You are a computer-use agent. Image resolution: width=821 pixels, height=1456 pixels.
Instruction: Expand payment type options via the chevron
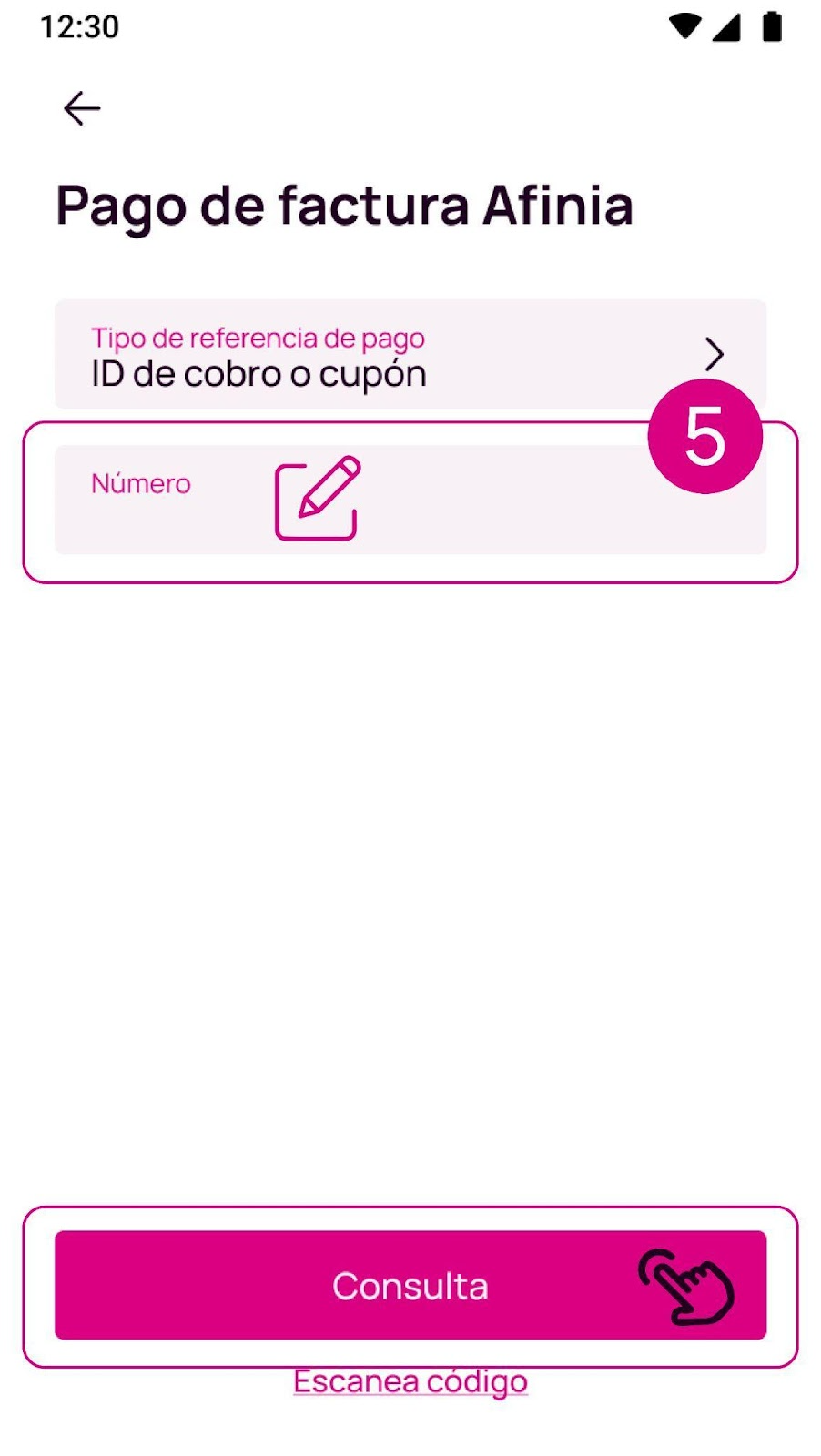pos(716,354)
